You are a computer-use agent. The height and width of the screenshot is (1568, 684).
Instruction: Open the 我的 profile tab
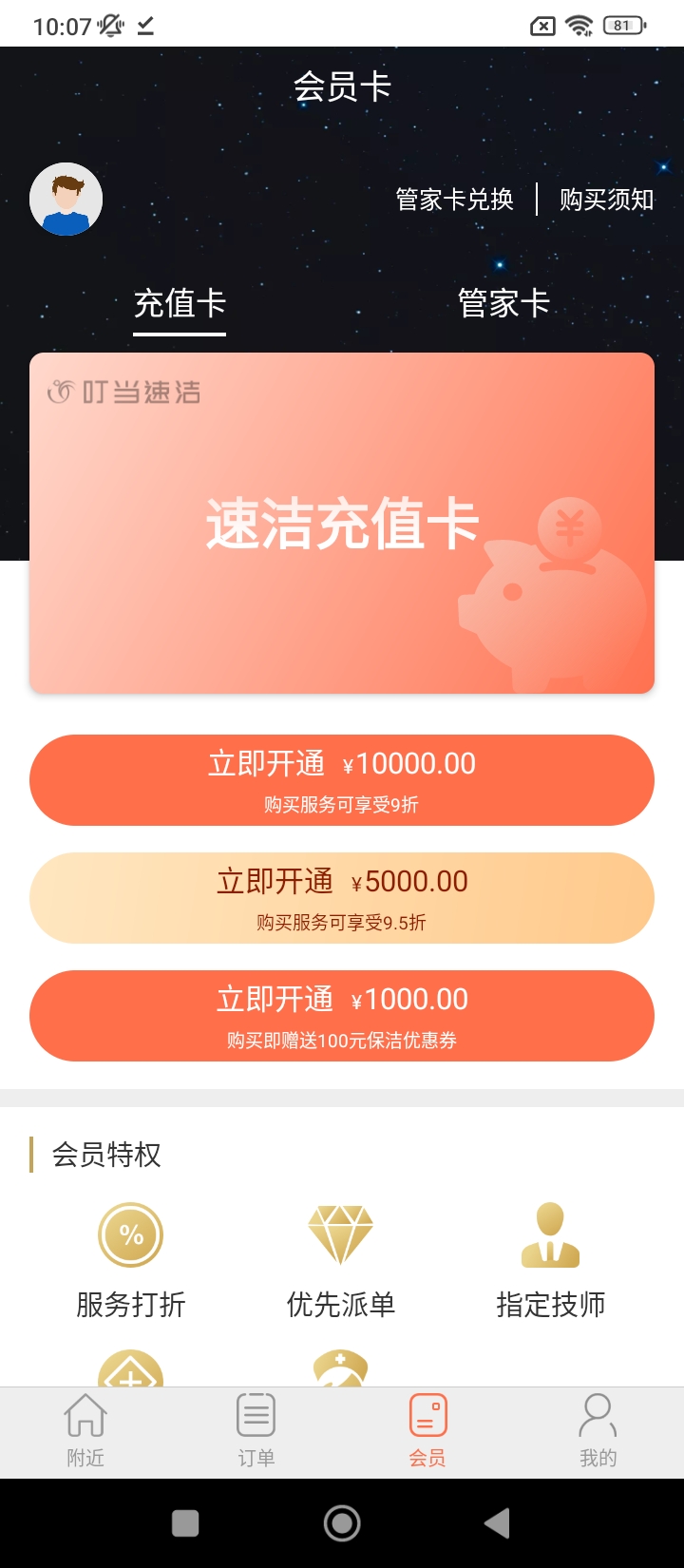click(x=598, y=1431)
